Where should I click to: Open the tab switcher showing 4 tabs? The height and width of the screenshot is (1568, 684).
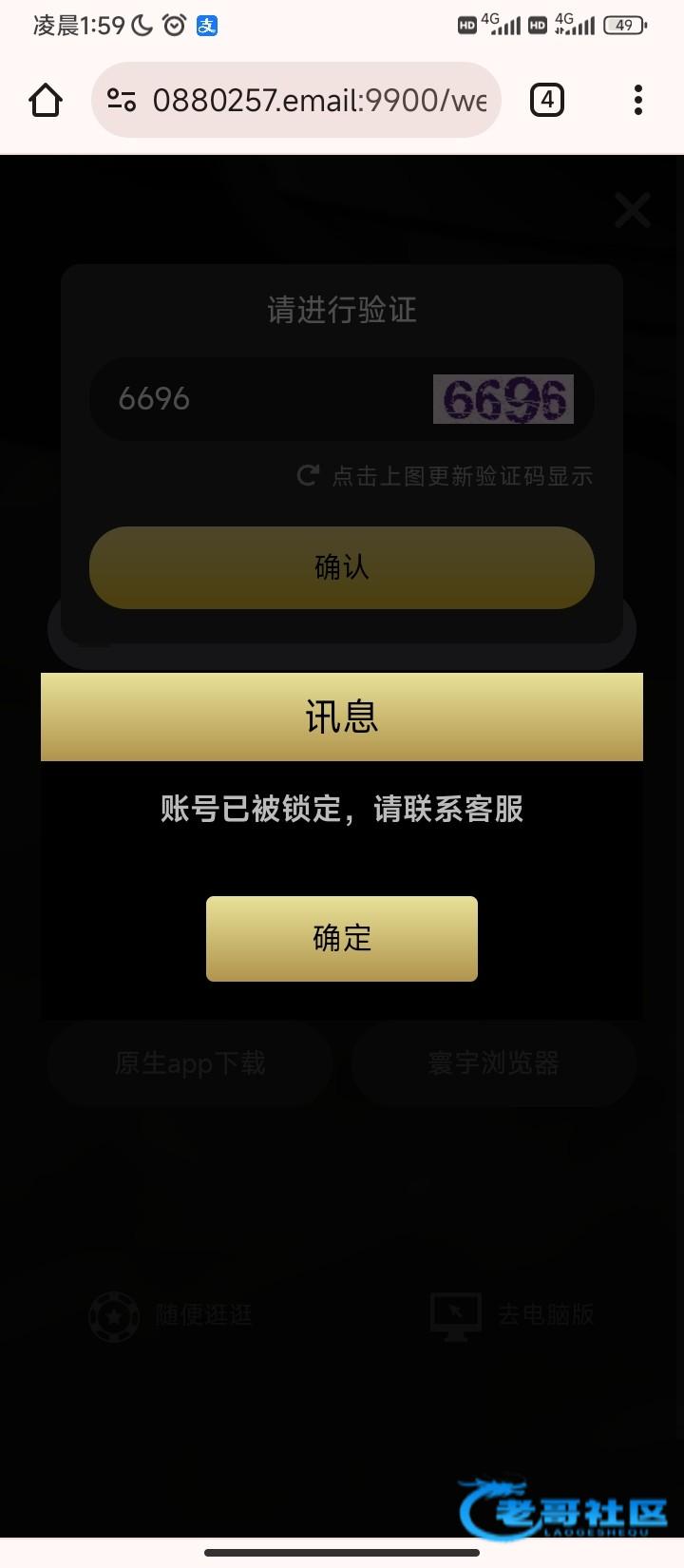click(x=546, y=100)
